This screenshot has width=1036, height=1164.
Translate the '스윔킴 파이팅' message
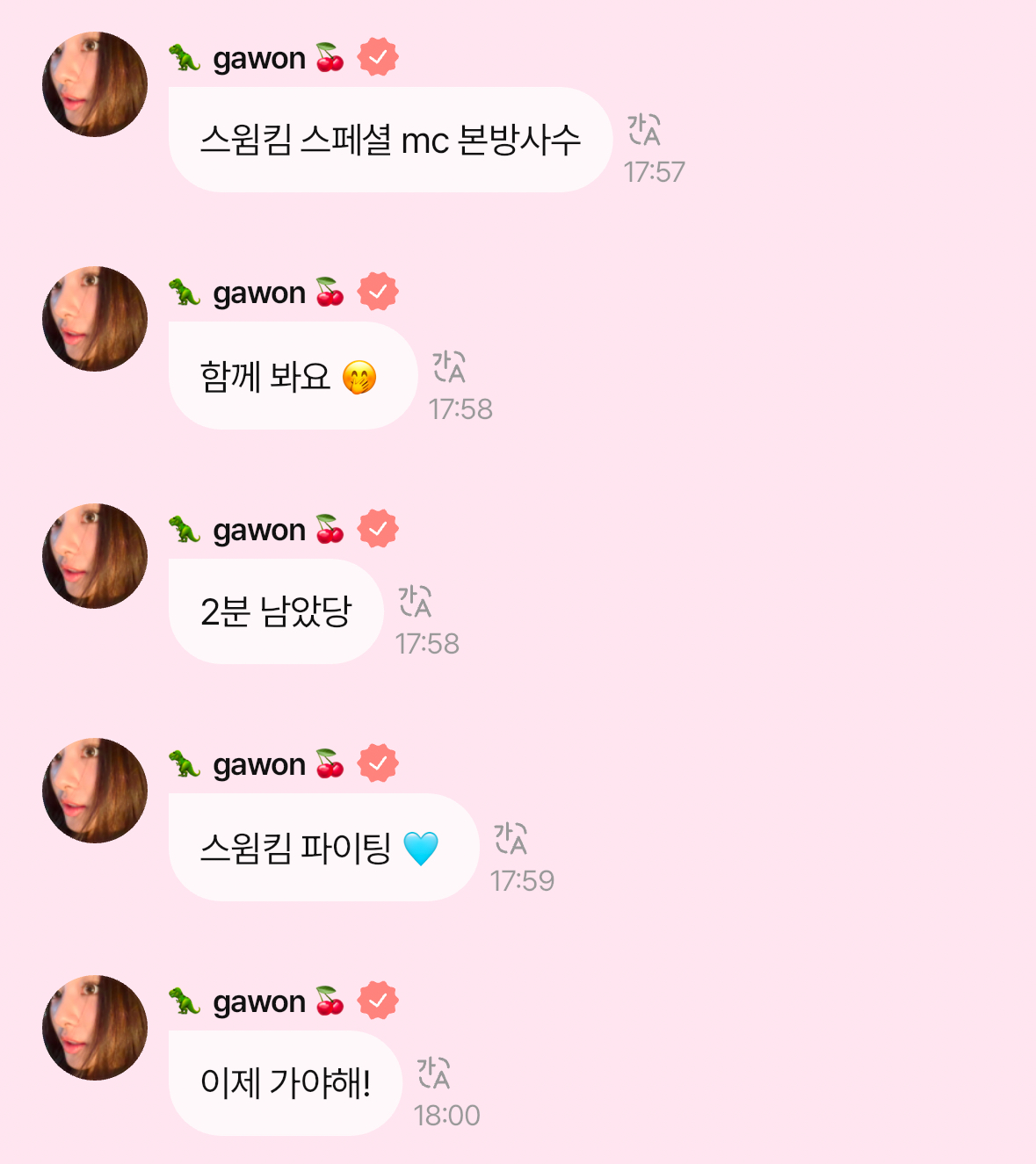(511, 839)
